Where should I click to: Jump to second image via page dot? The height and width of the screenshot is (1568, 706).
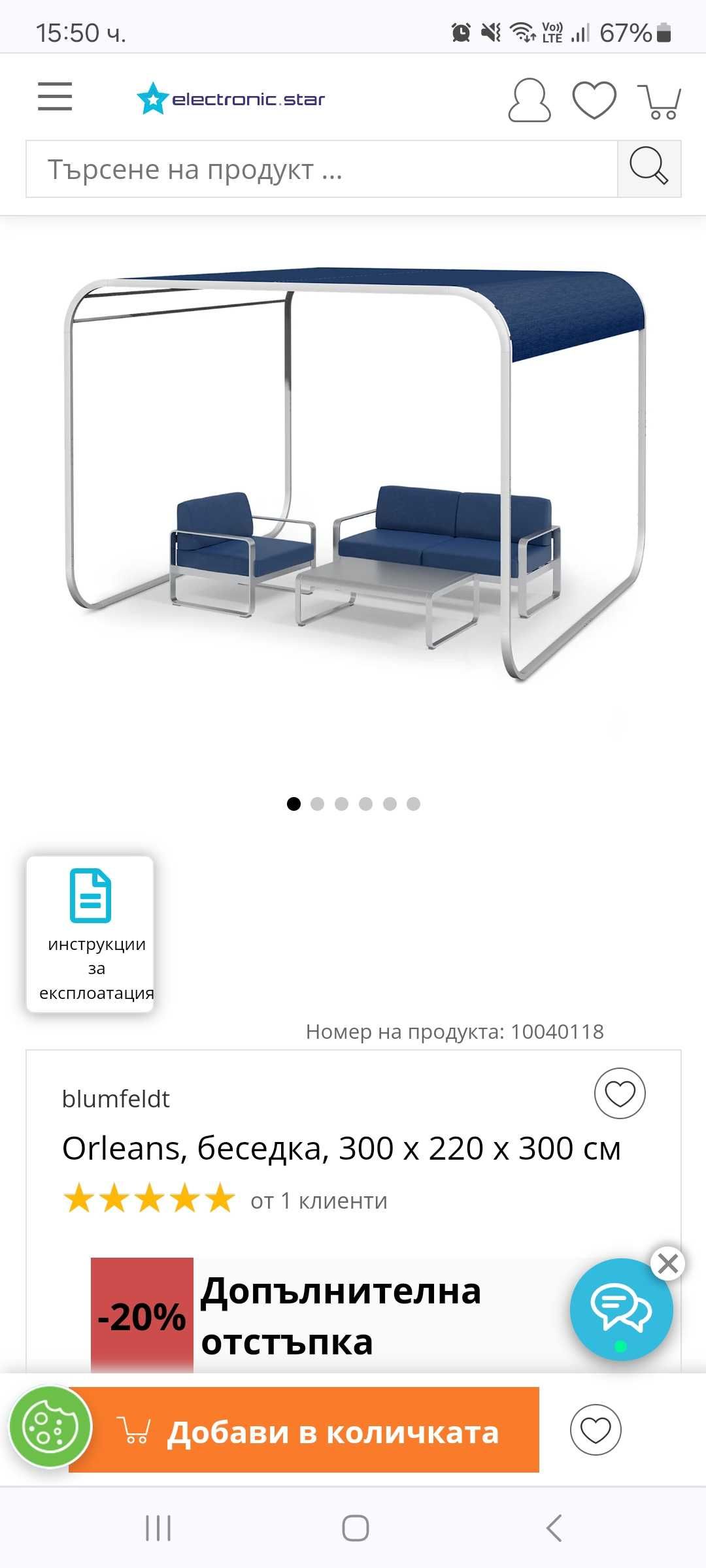pos(318,804)
